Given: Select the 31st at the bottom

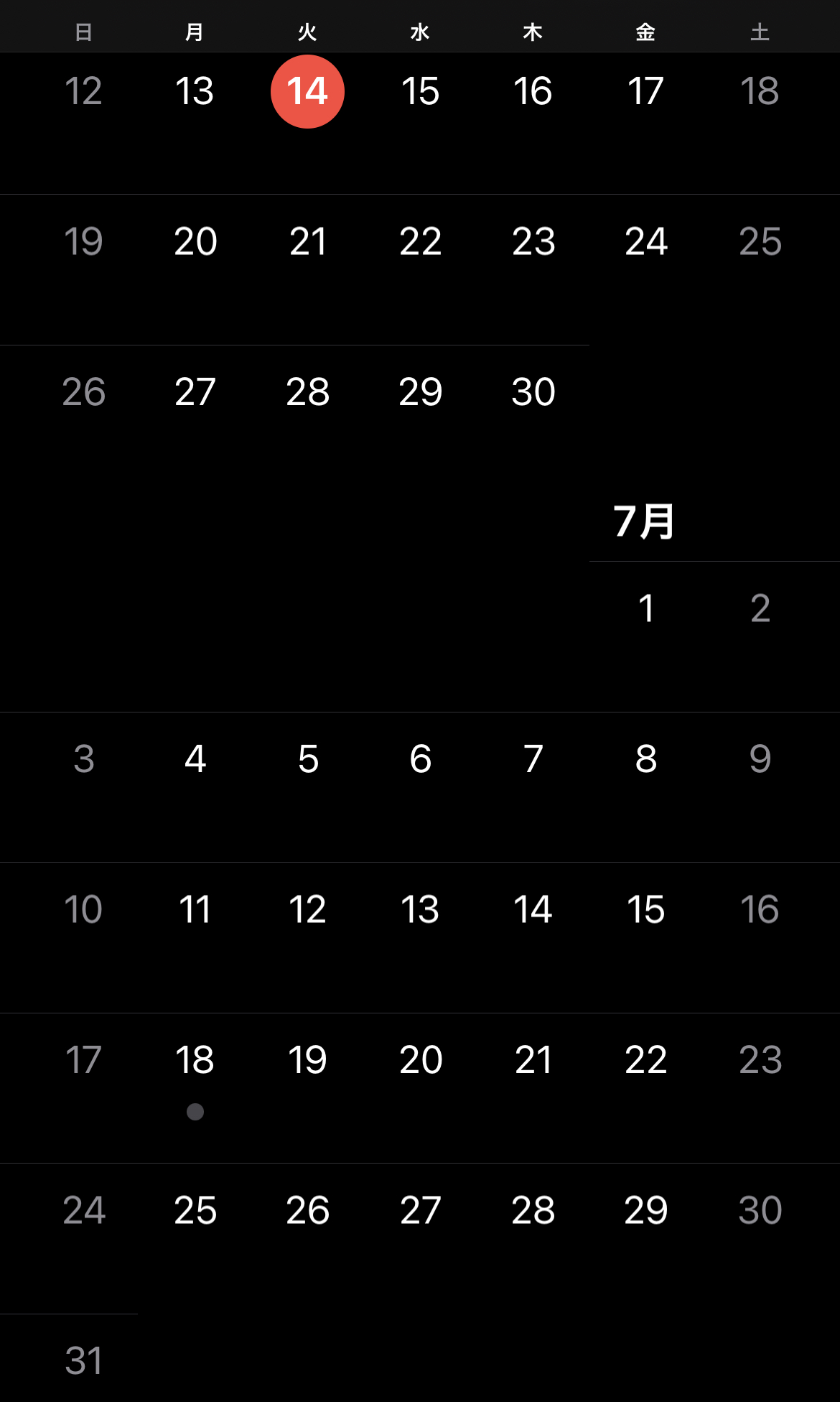Looking at the screenshot, I should pos(83,1361).
